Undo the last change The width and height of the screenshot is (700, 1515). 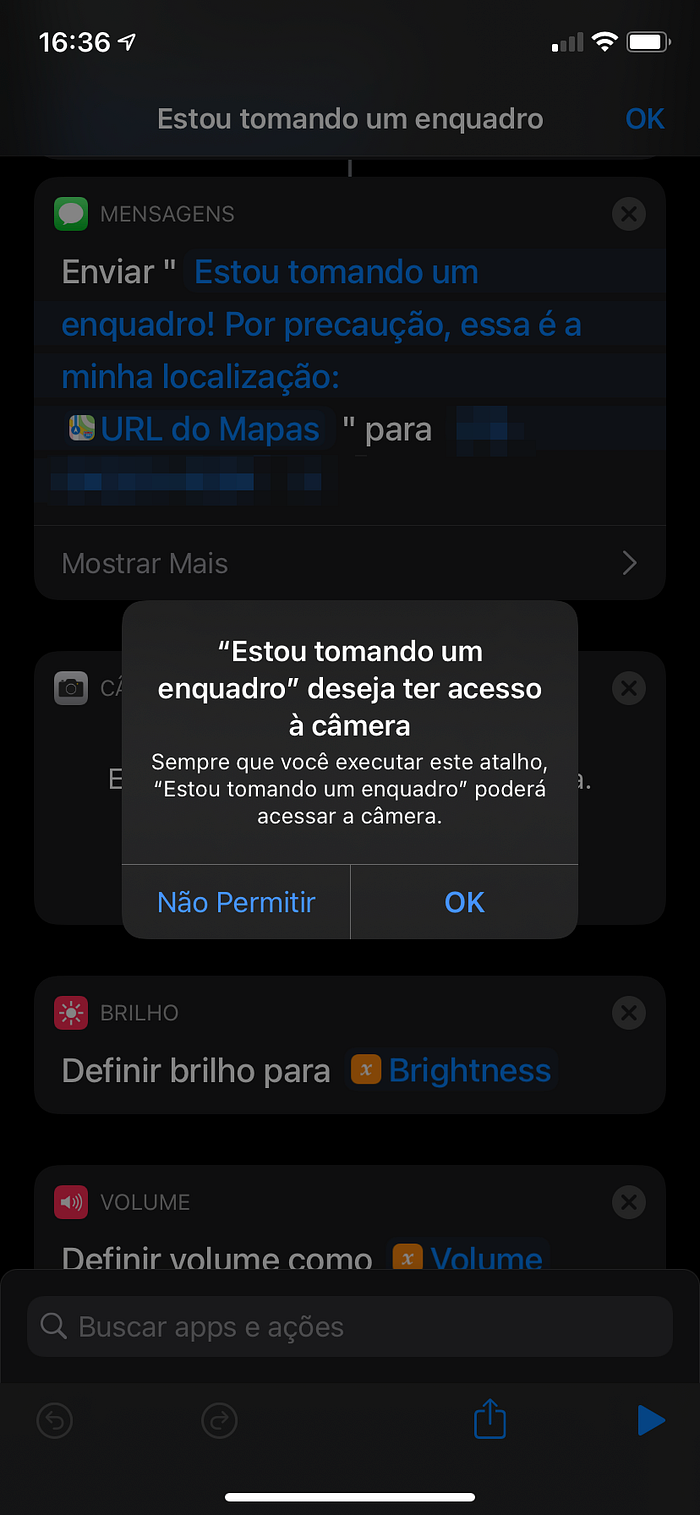pos(55,1420)
